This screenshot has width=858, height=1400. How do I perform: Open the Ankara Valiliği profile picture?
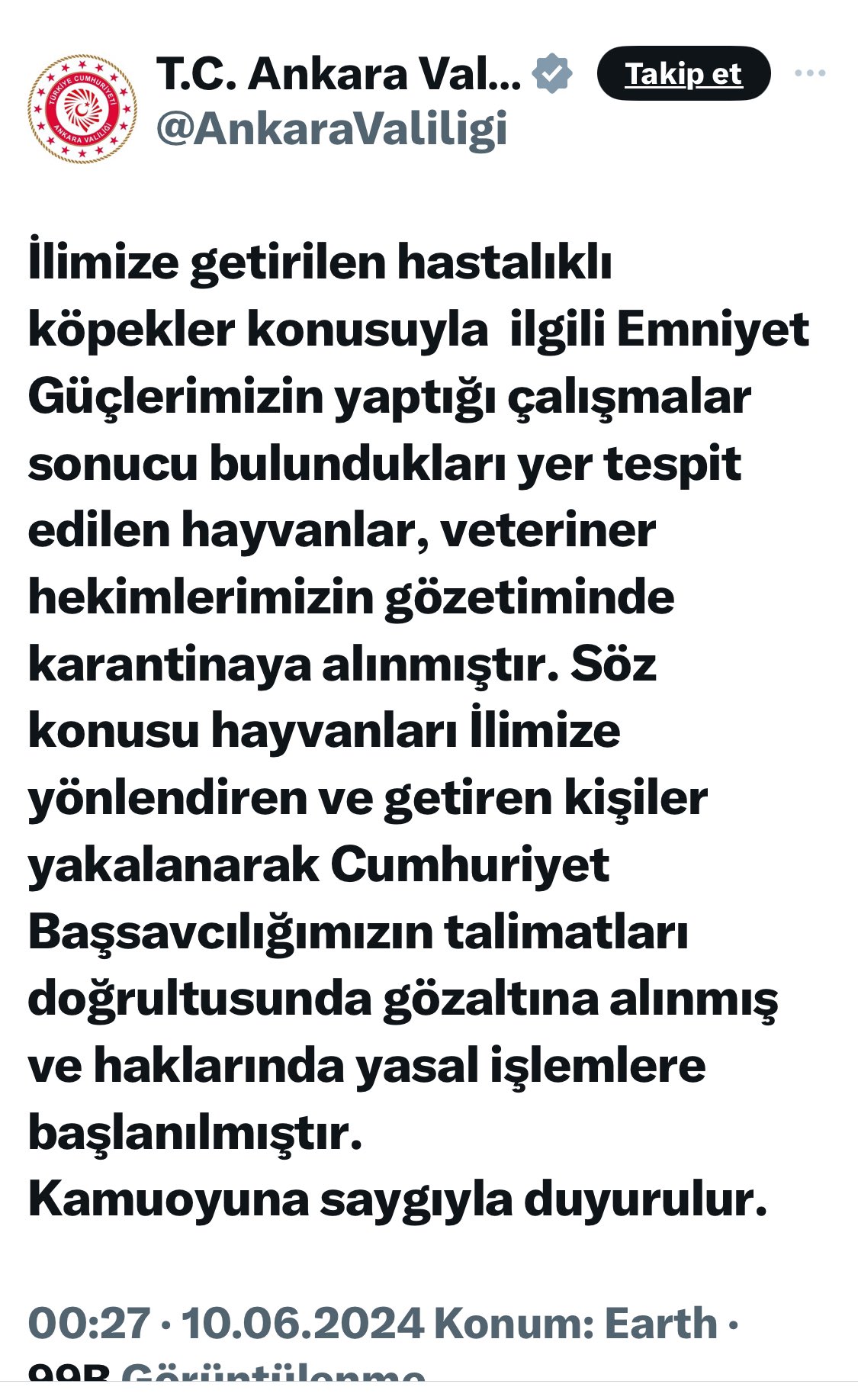(82, 108)
